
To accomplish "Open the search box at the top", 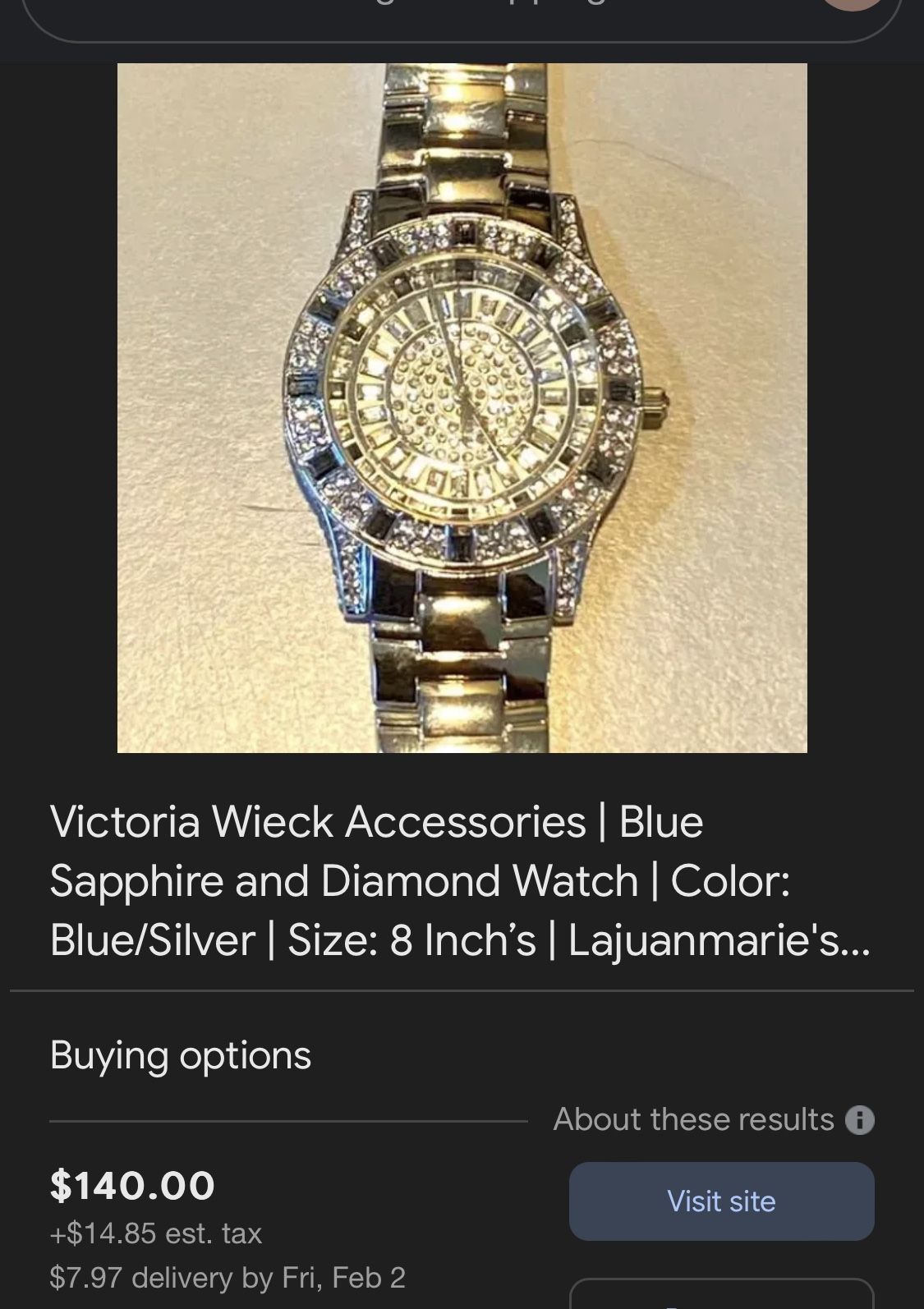I will (x=411, y=16).
